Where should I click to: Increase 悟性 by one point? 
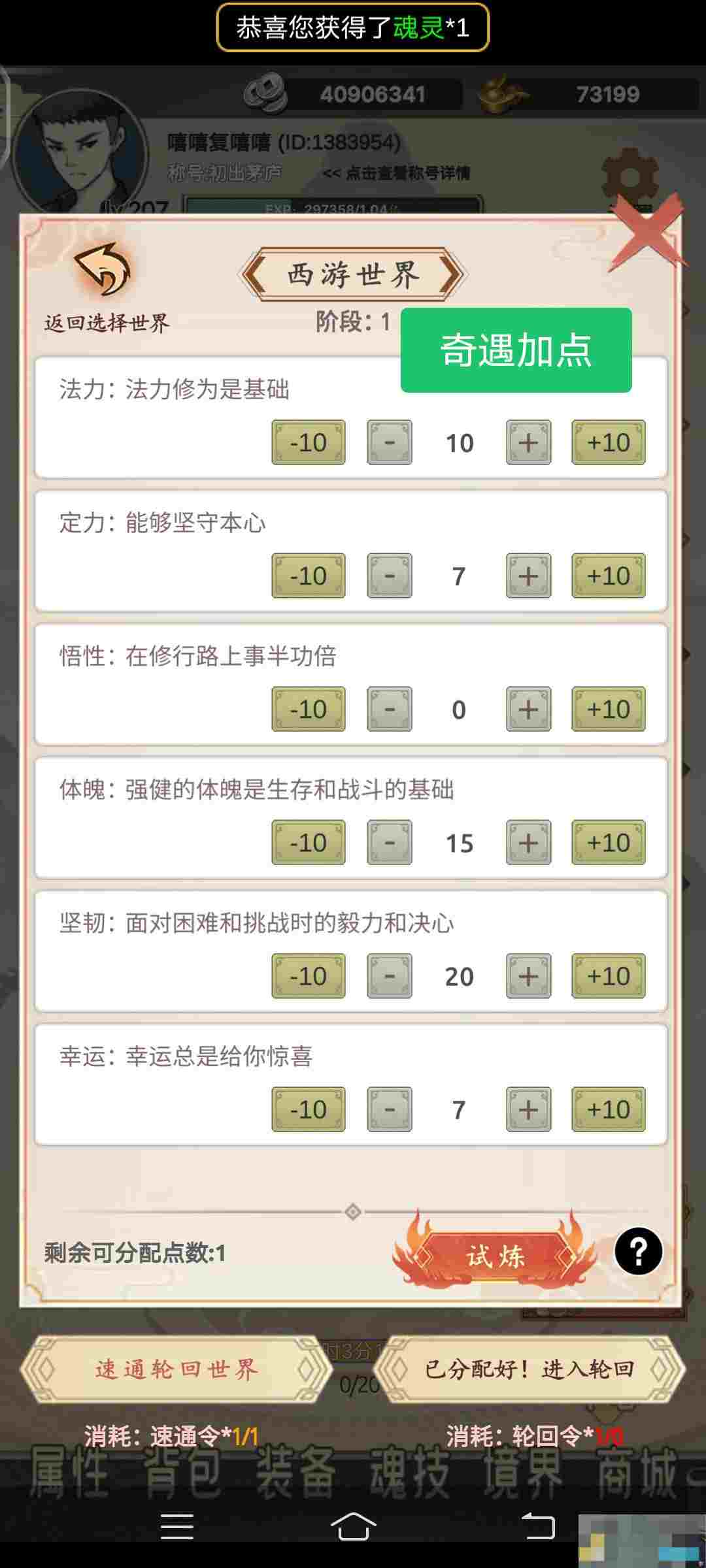pos(528,709)
